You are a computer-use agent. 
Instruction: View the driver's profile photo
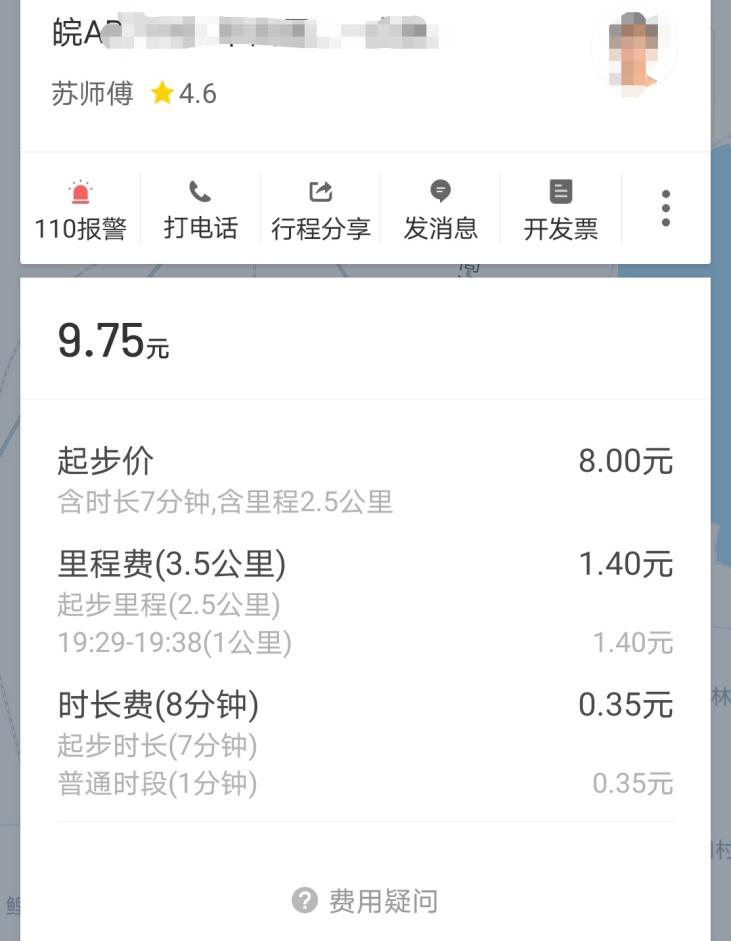pos(634,48)
